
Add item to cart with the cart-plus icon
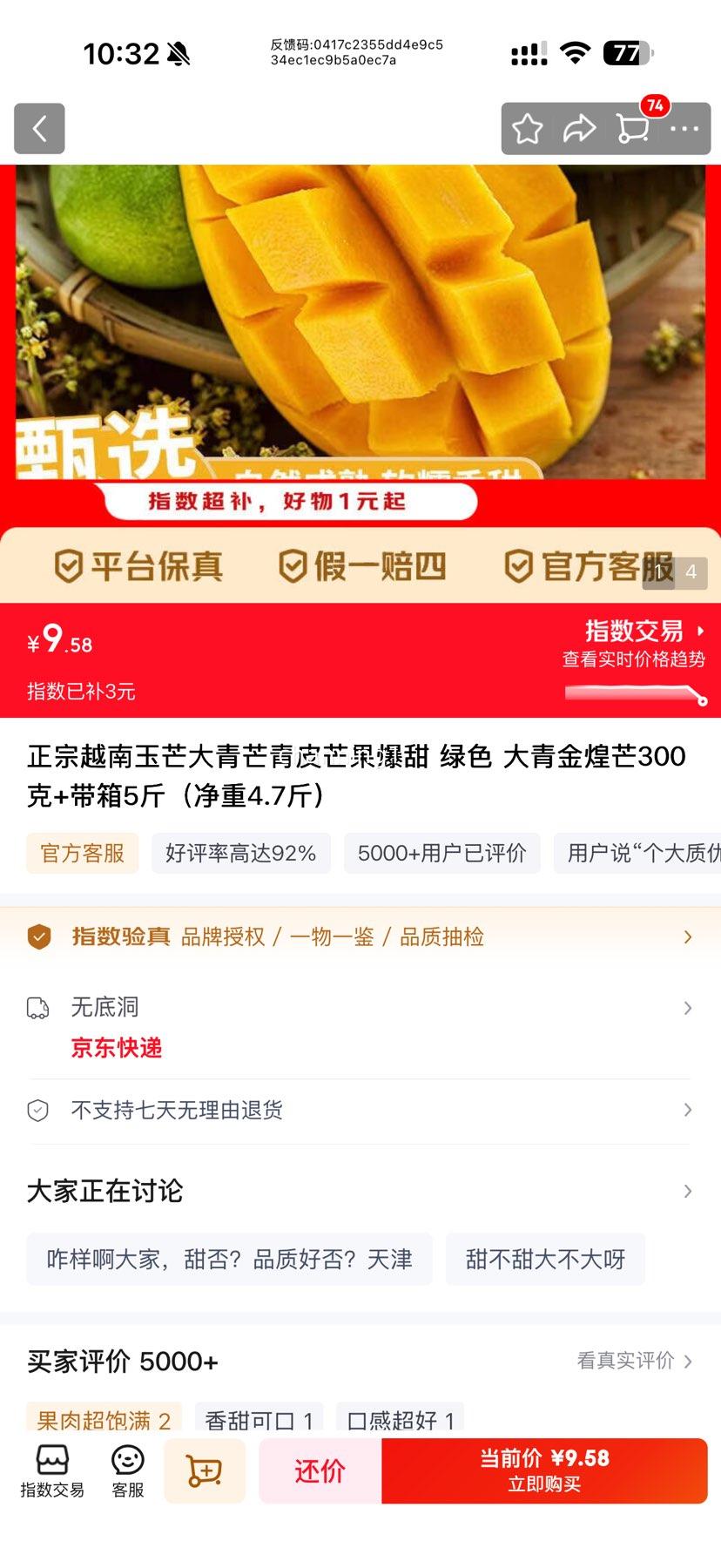205,1472
